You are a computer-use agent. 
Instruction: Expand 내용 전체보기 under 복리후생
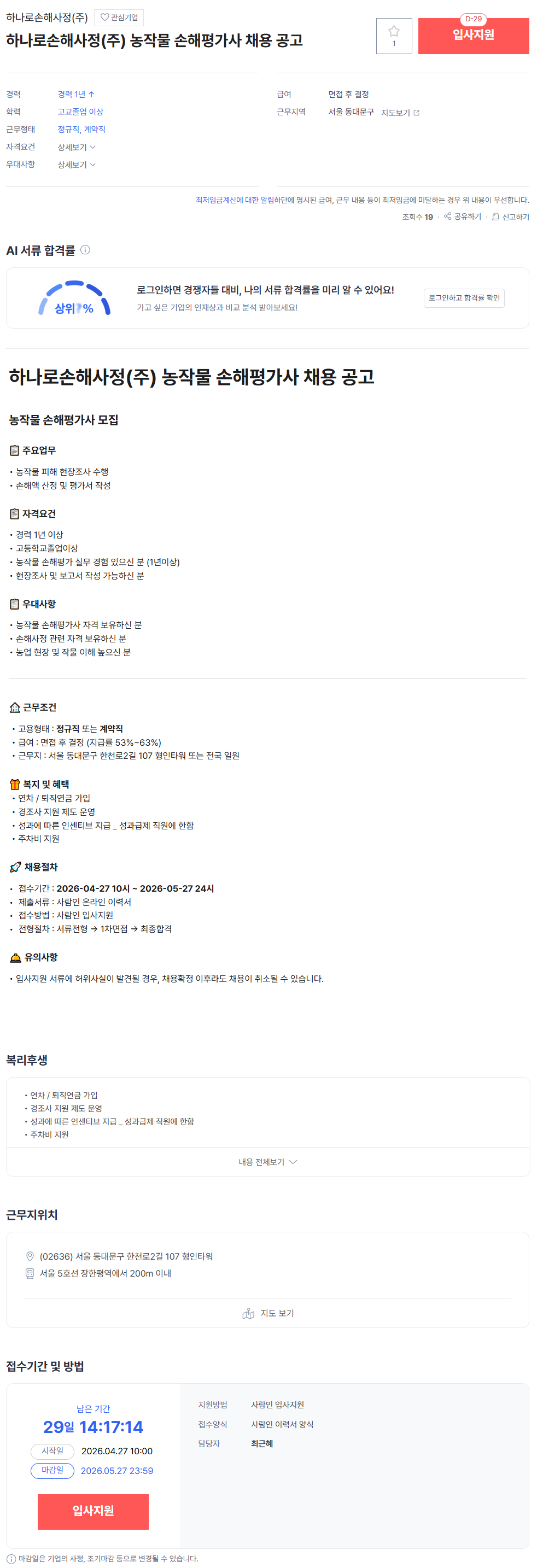pyautogui.click(x=267, y=1161)
